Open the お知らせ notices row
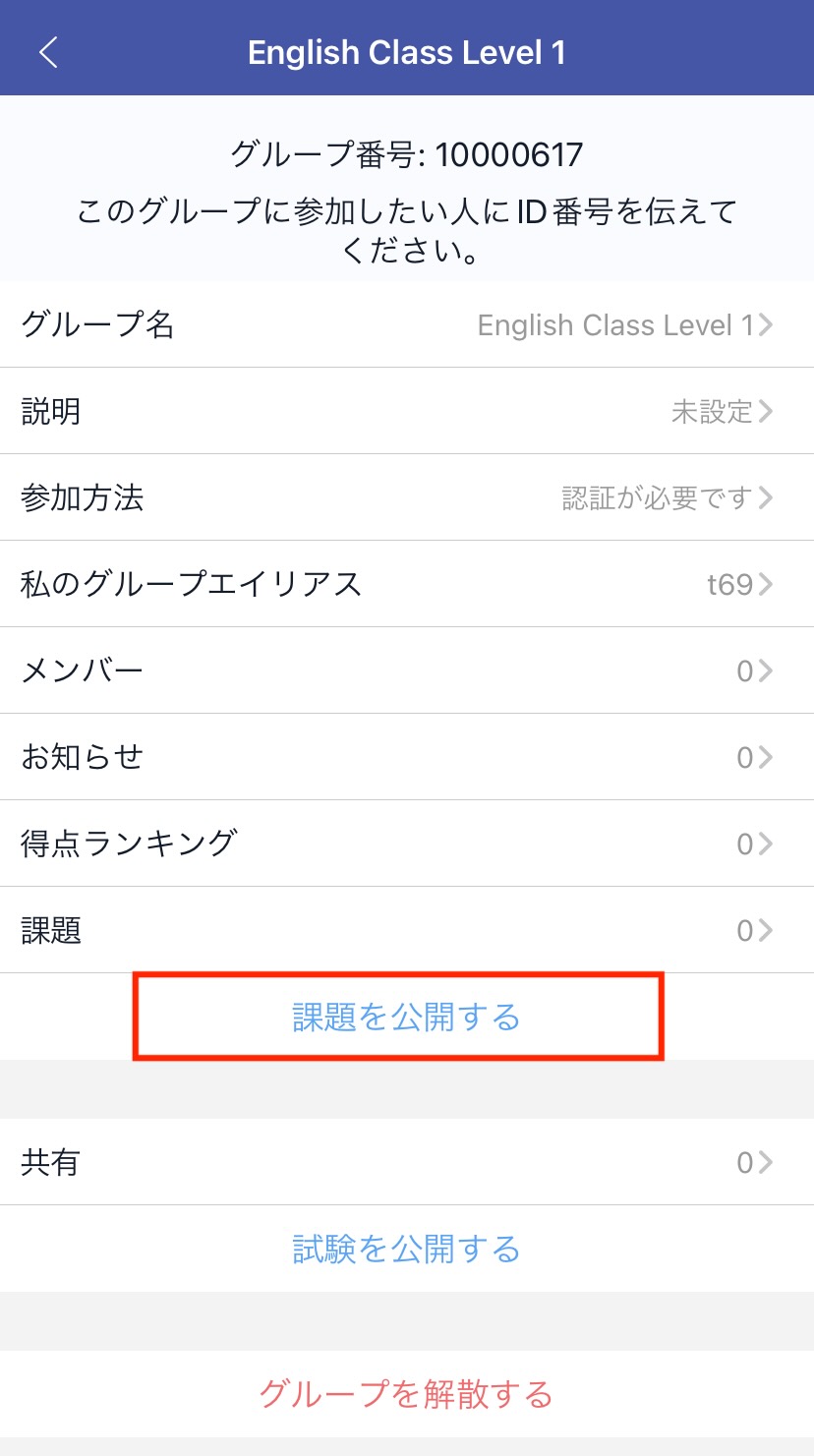The image size is (814, 1456). (x=407, y=757)
